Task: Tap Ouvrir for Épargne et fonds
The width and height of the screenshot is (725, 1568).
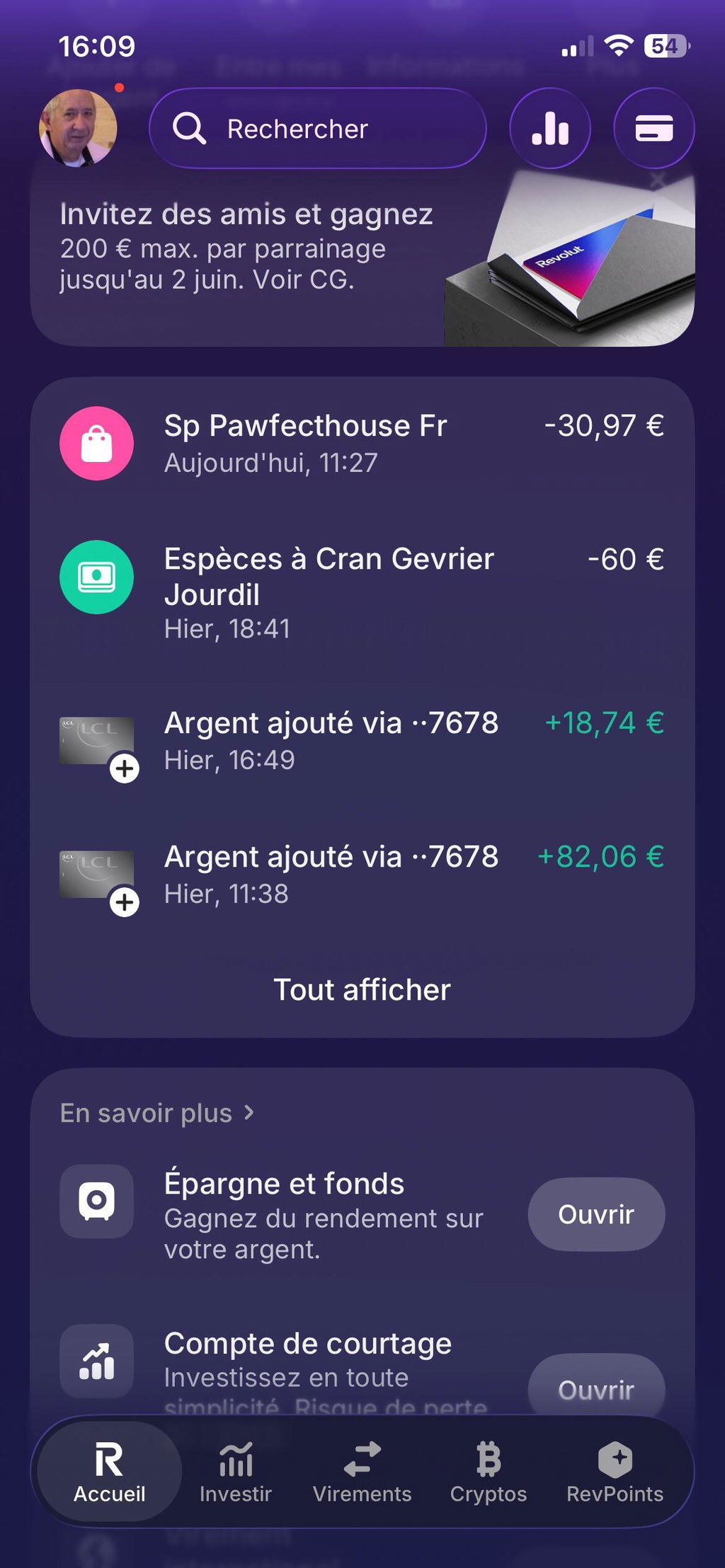Action: click(x=596, y=1214)
